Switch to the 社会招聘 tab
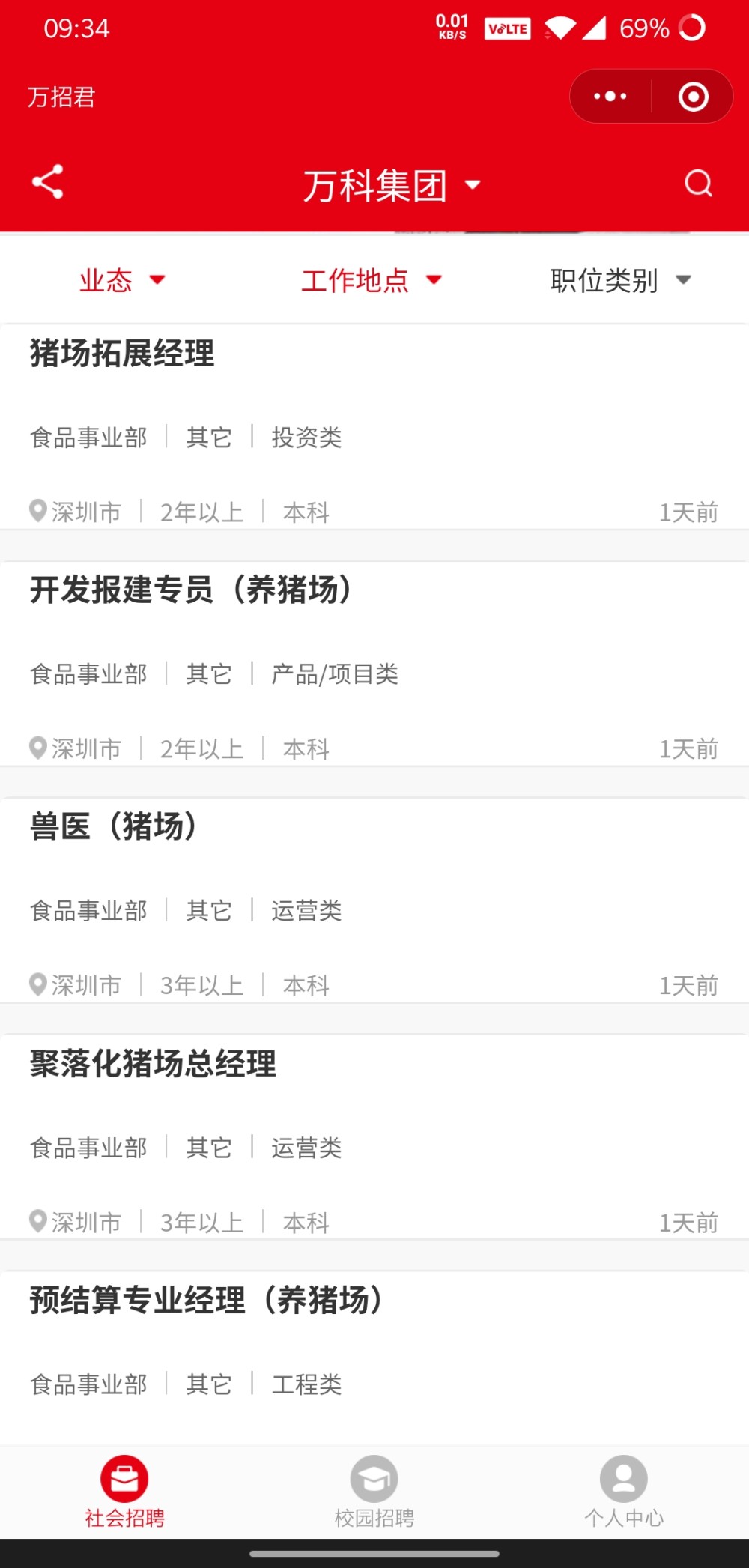The image size is (749, 1568). 124,1492
